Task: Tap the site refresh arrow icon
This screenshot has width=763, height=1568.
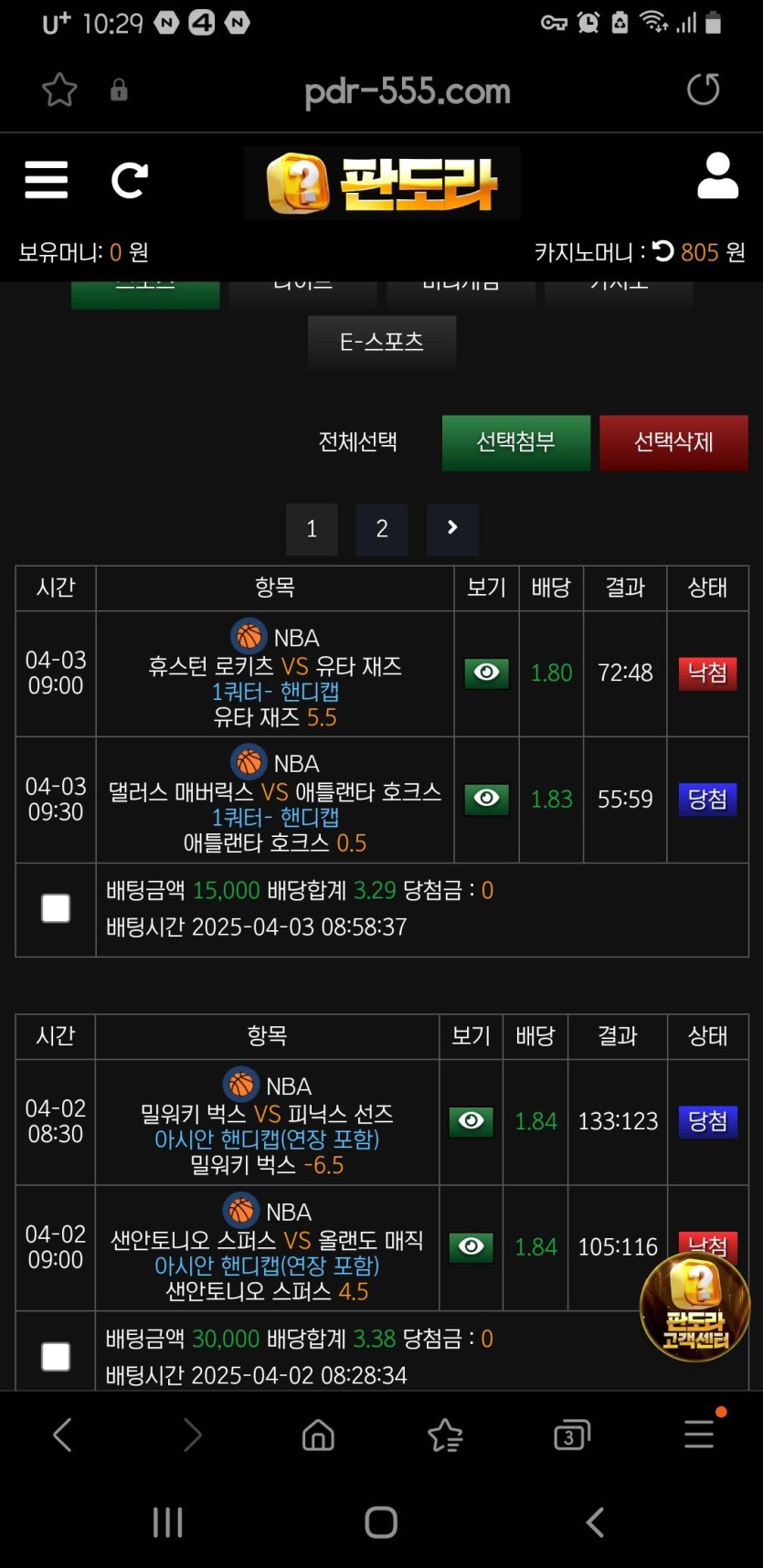Action: coord(129,180)
